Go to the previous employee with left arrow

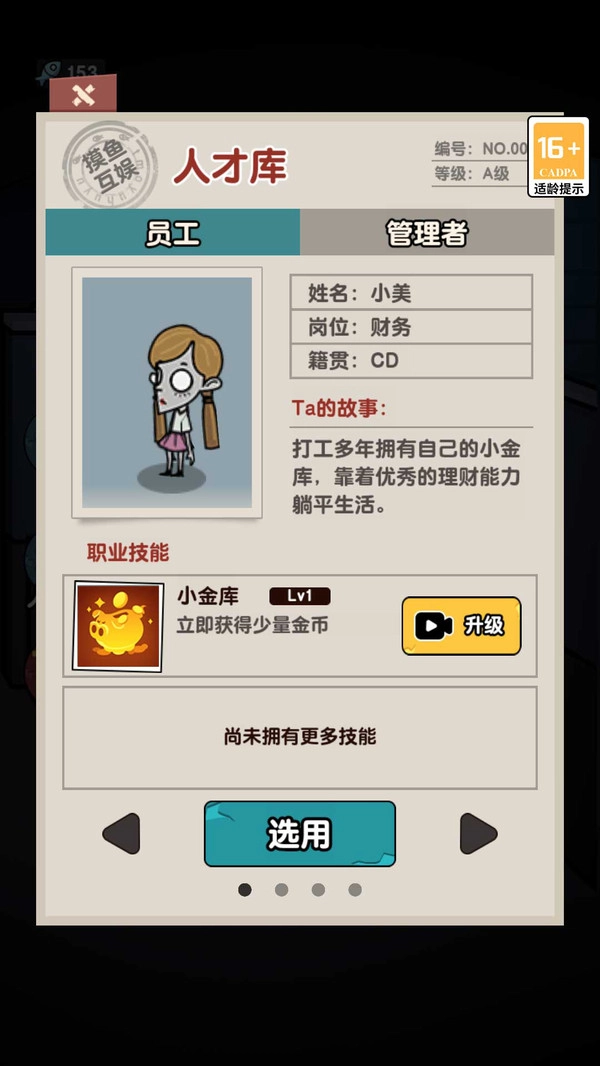[x=122, y=833]
